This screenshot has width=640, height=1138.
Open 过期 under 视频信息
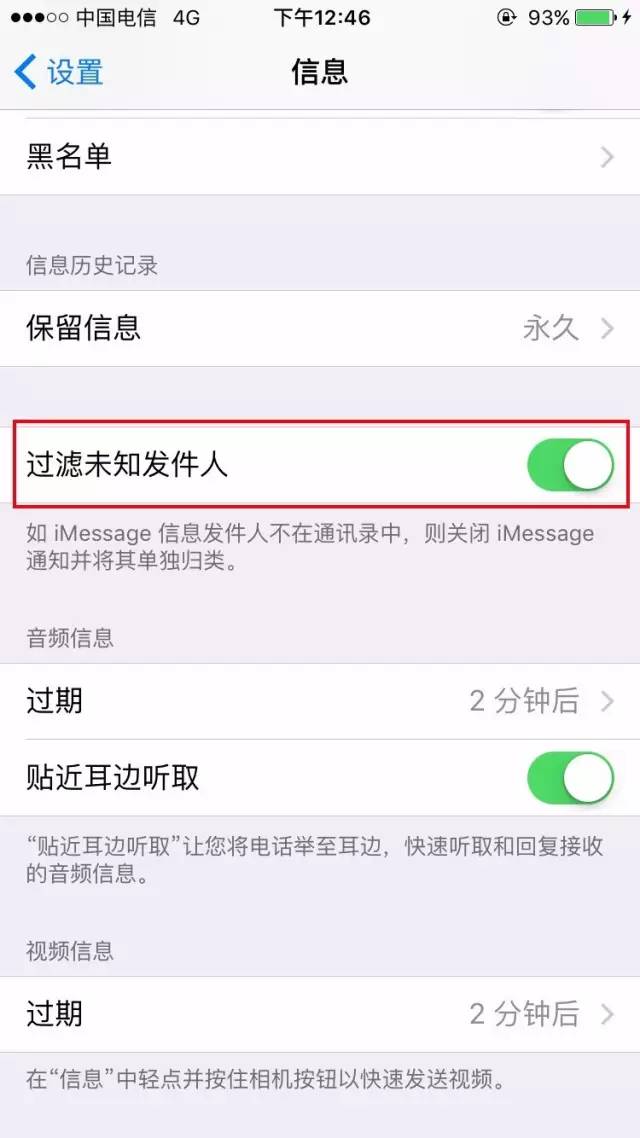320,1014
